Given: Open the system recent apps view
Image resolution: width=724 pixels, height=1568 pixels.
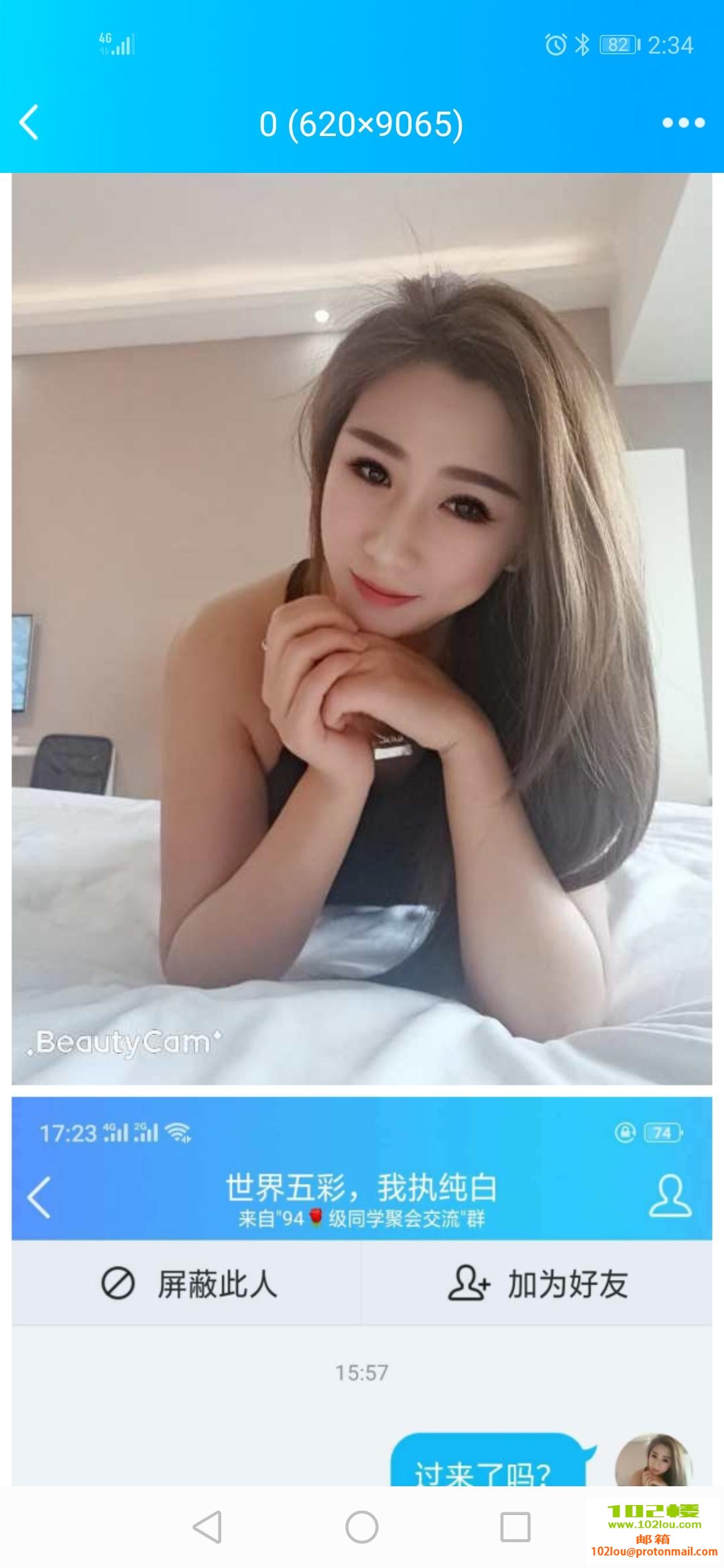Looking at the screenshot, I should tap(516, 1527).
